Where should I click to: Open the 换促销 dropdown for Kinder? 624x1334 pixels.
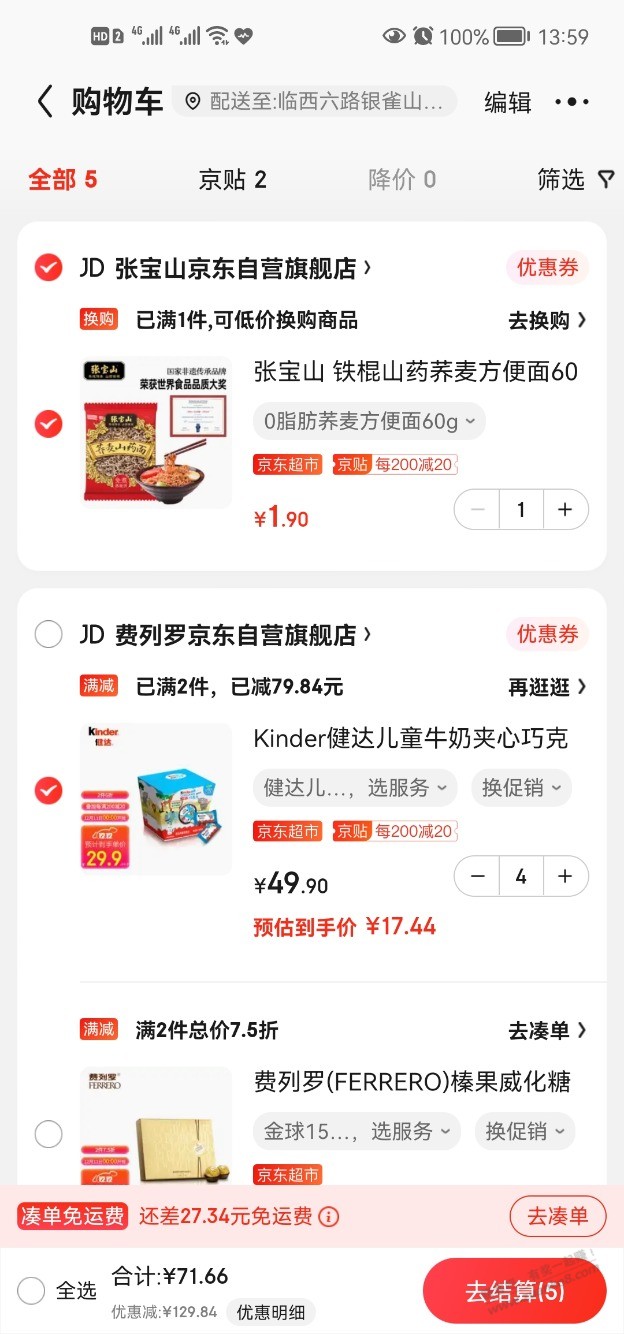[x=522, y=788]
